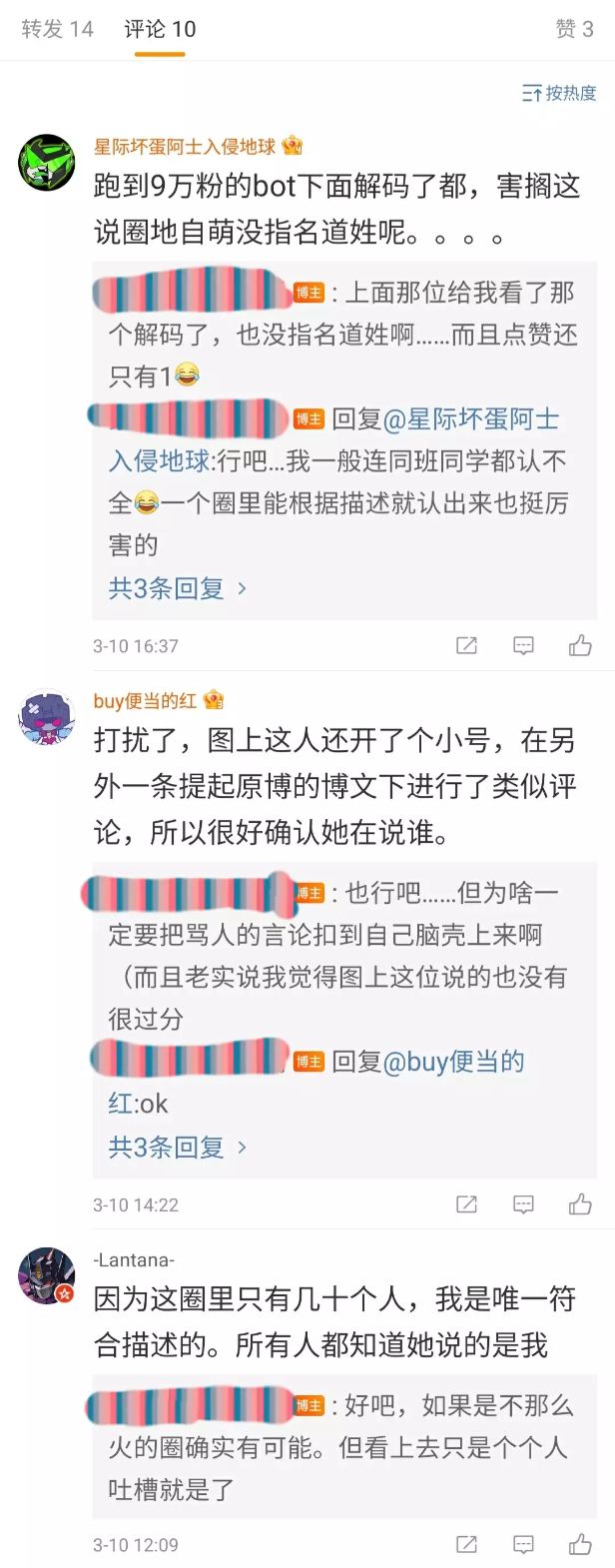Expand 共3条回复 under buy便当的红's comment
This screenshot has height=1568, width=615.
pos(177,1148)
